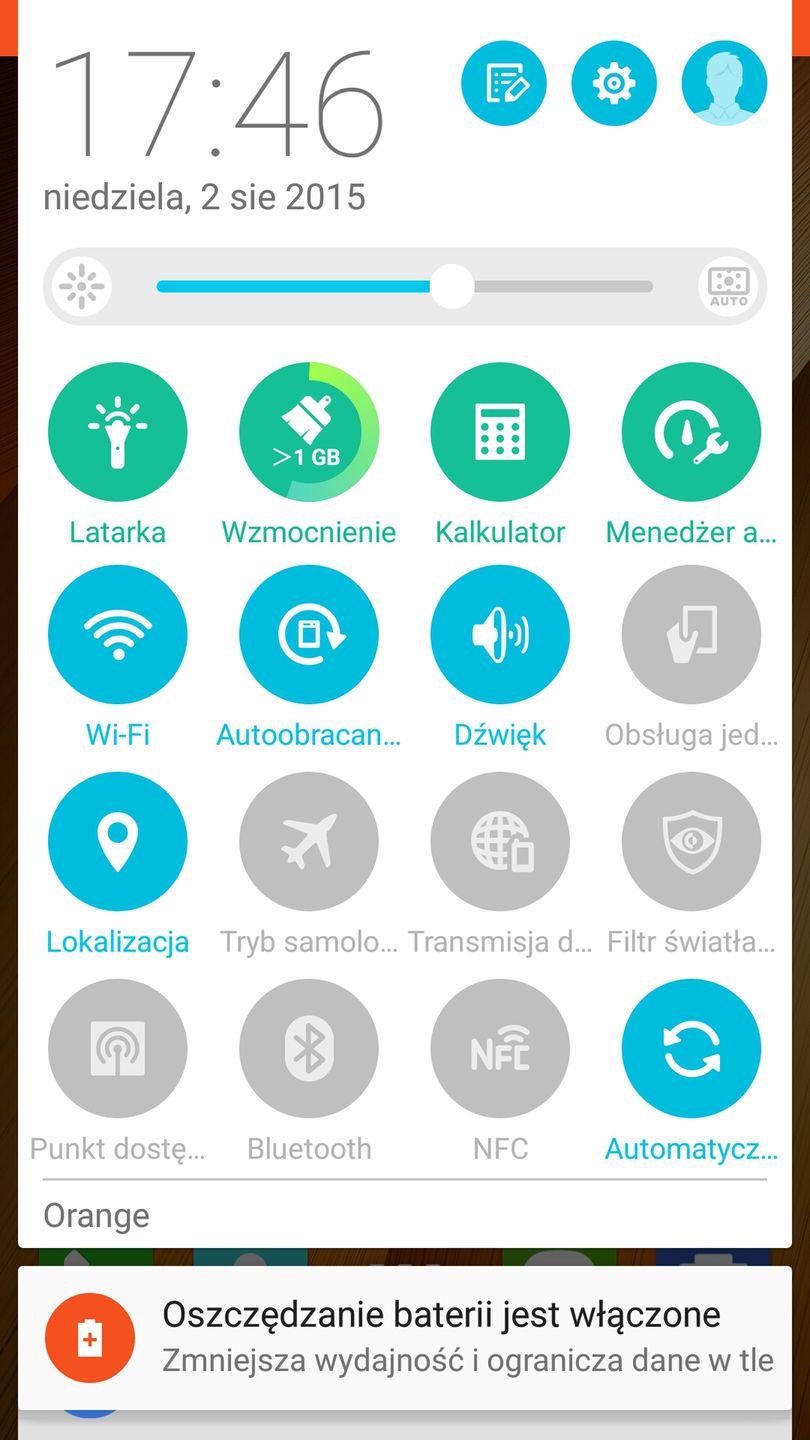Enable Transmisja danych mobile data
Screen dimensions: 810x1440
500,841
